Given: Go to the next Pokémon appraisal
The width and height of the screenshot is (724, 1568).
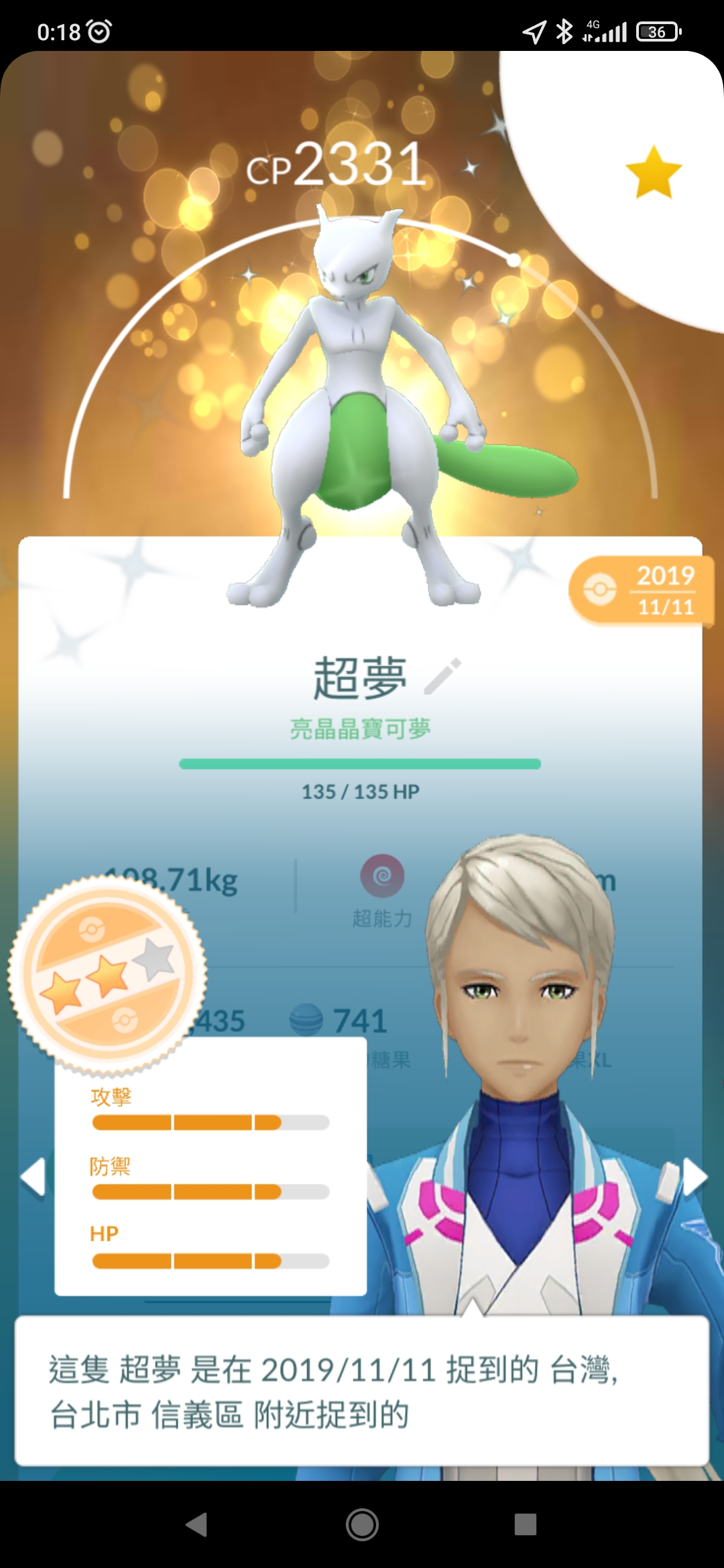Looking at the screenshot, I should pos(694,1177).
